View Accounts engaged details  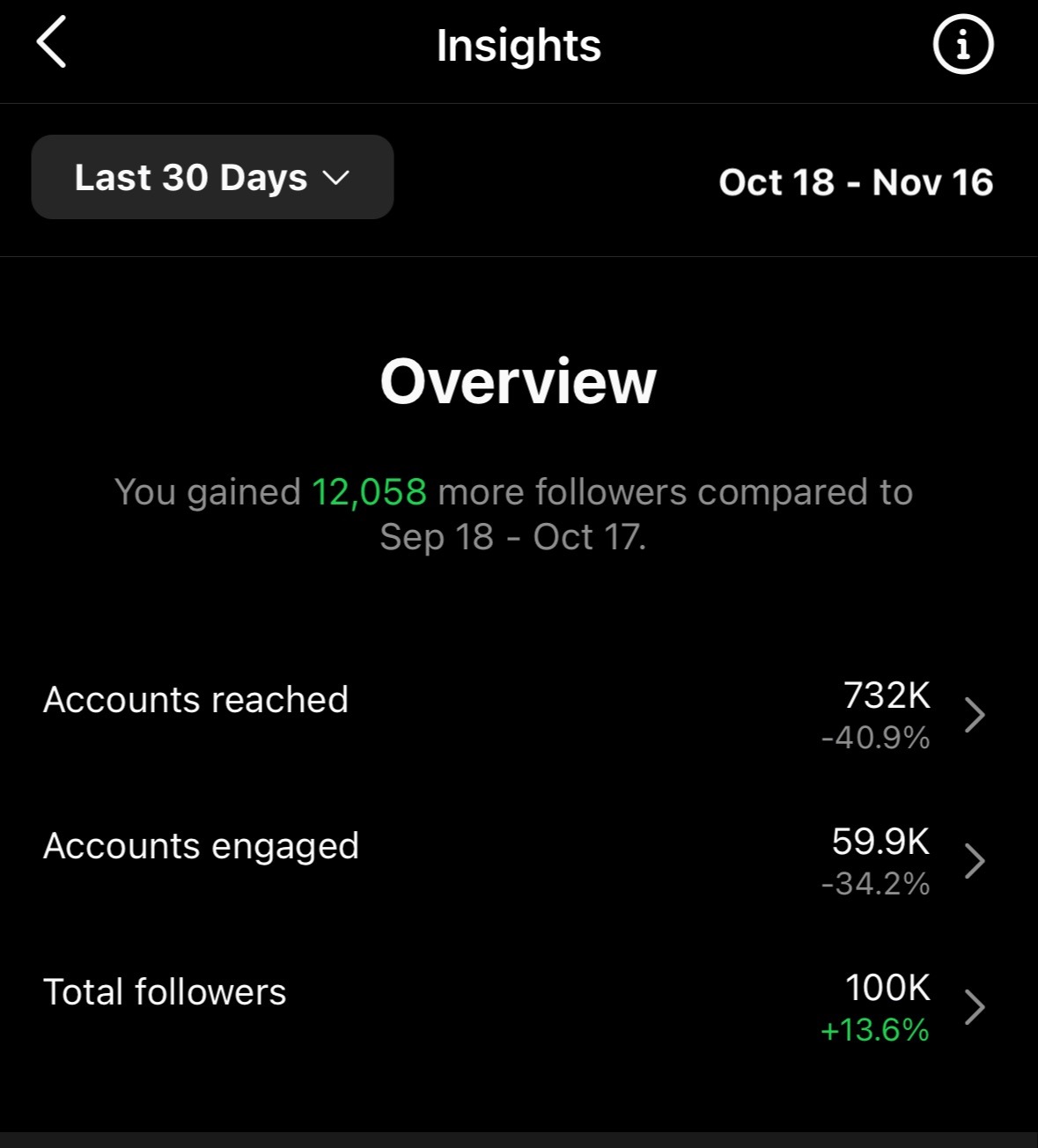click(x=519, y=861)
